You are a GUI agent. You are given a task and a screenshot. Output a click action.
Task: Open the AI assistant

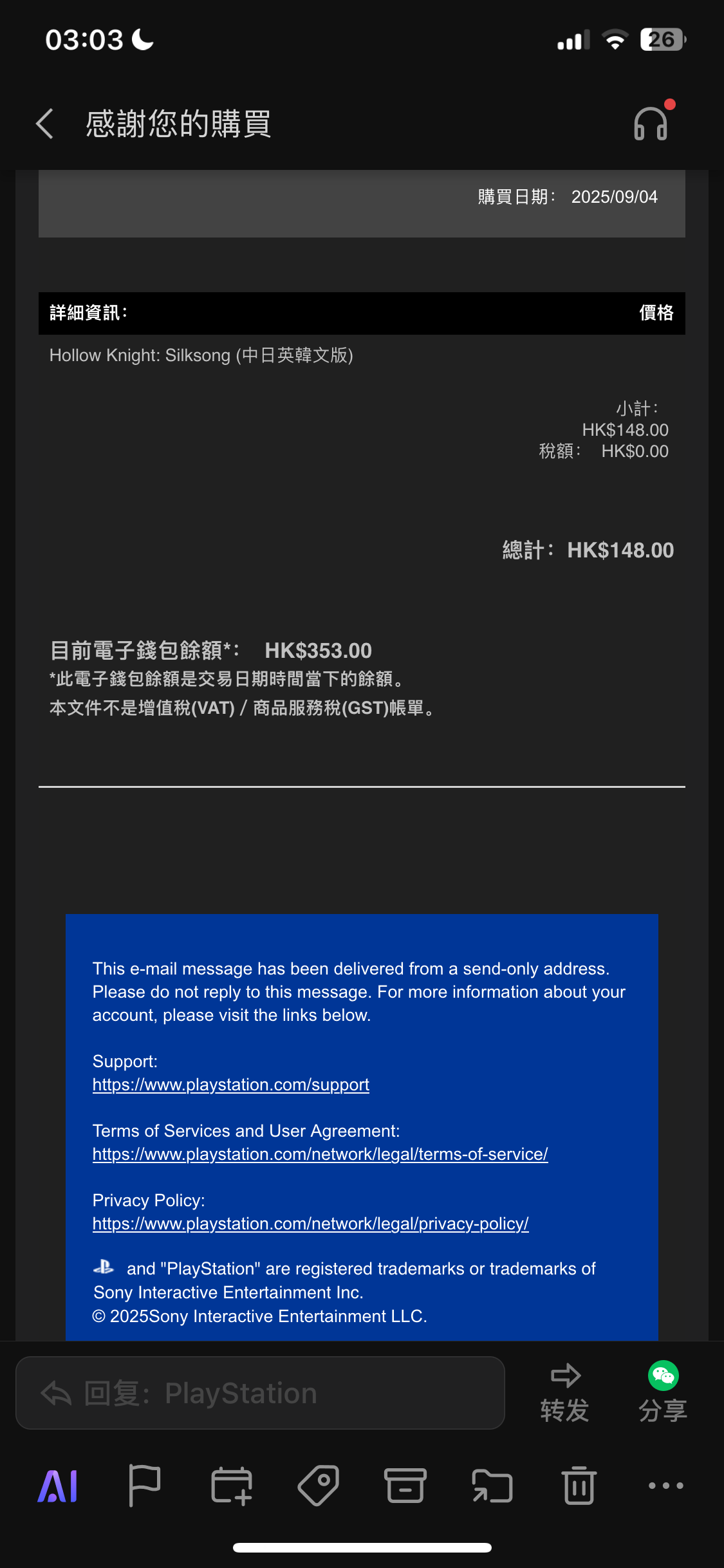58,1486
